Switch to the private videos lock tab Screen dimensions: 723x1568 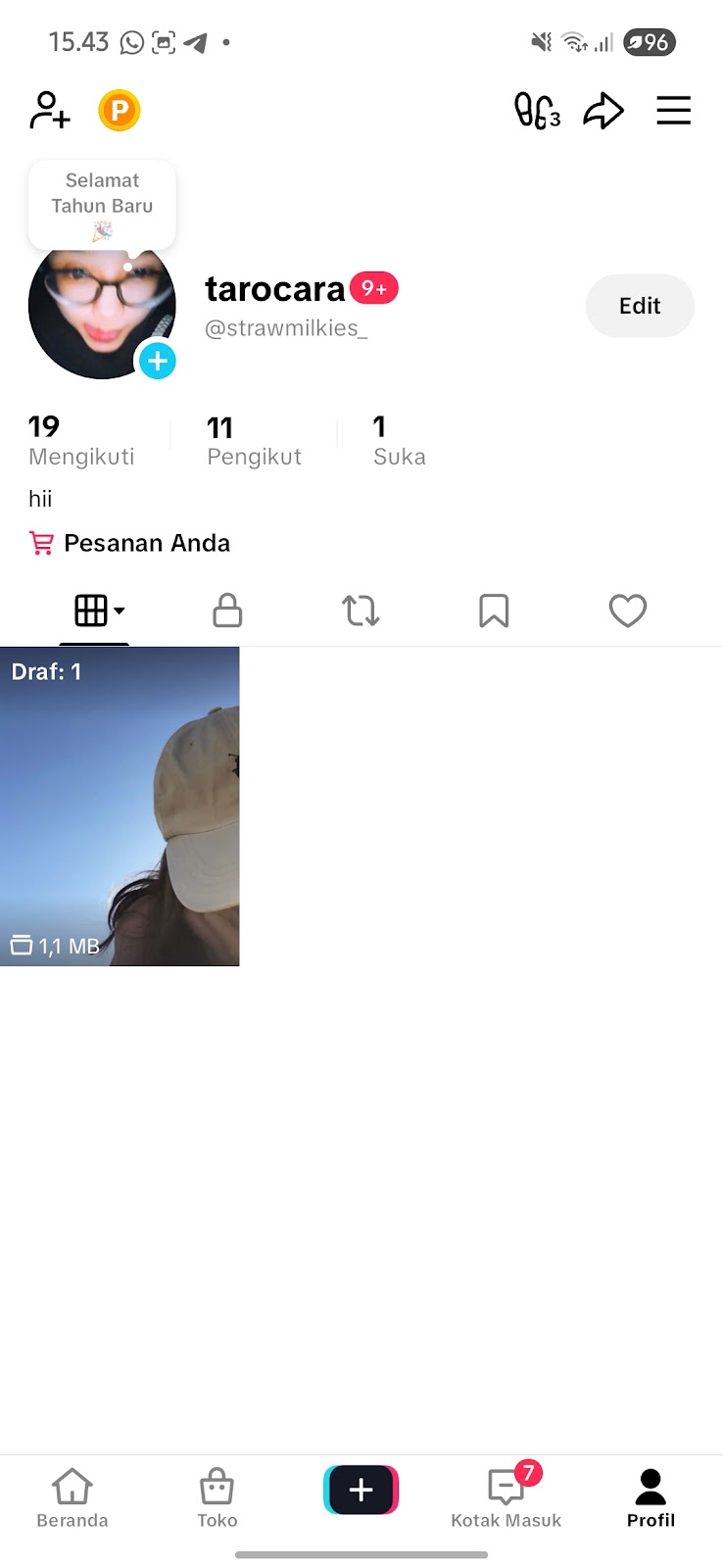coord(227,611)
